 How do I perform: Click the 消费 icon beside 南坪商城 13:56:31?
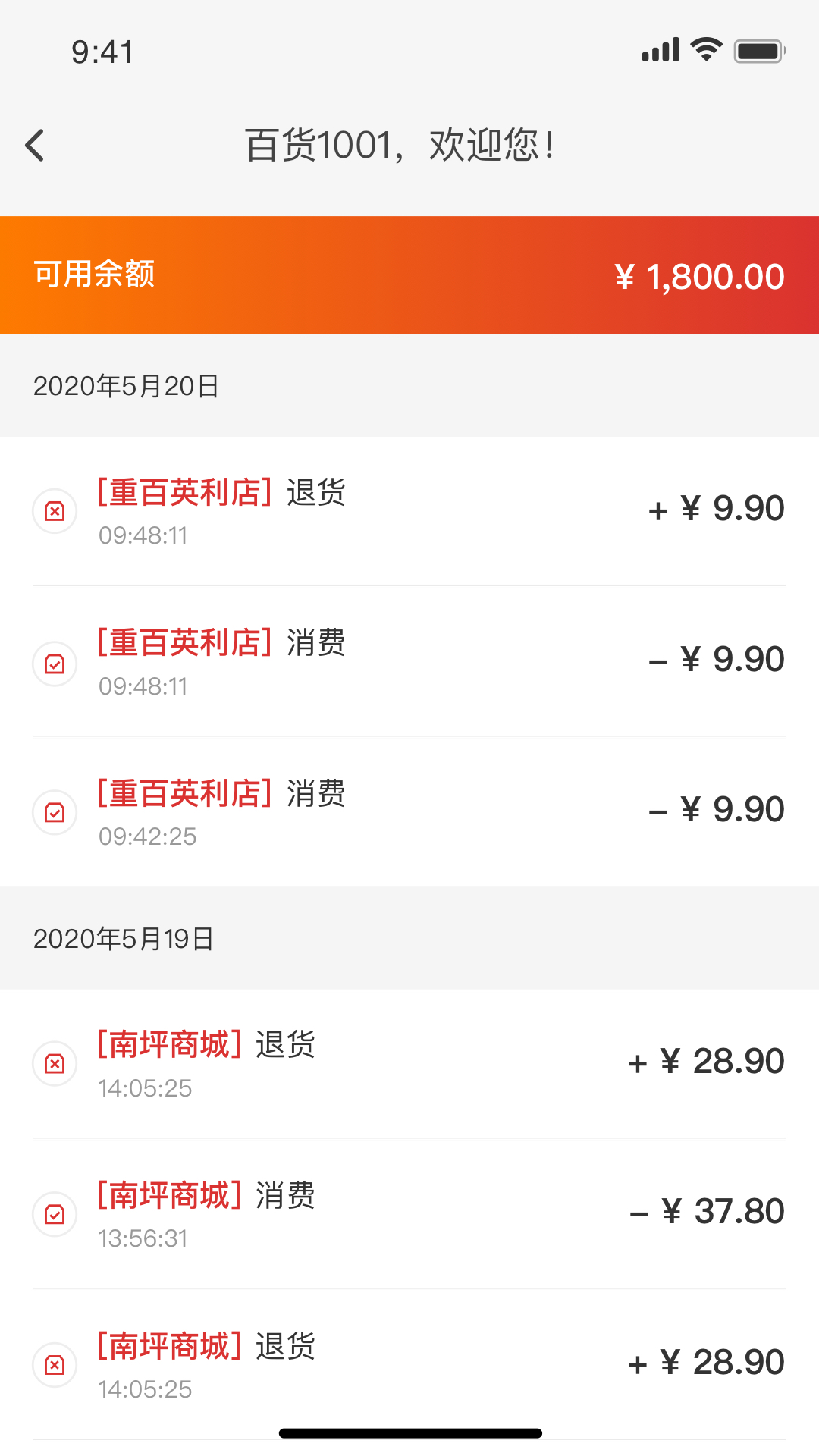[x=54, y=1214]
